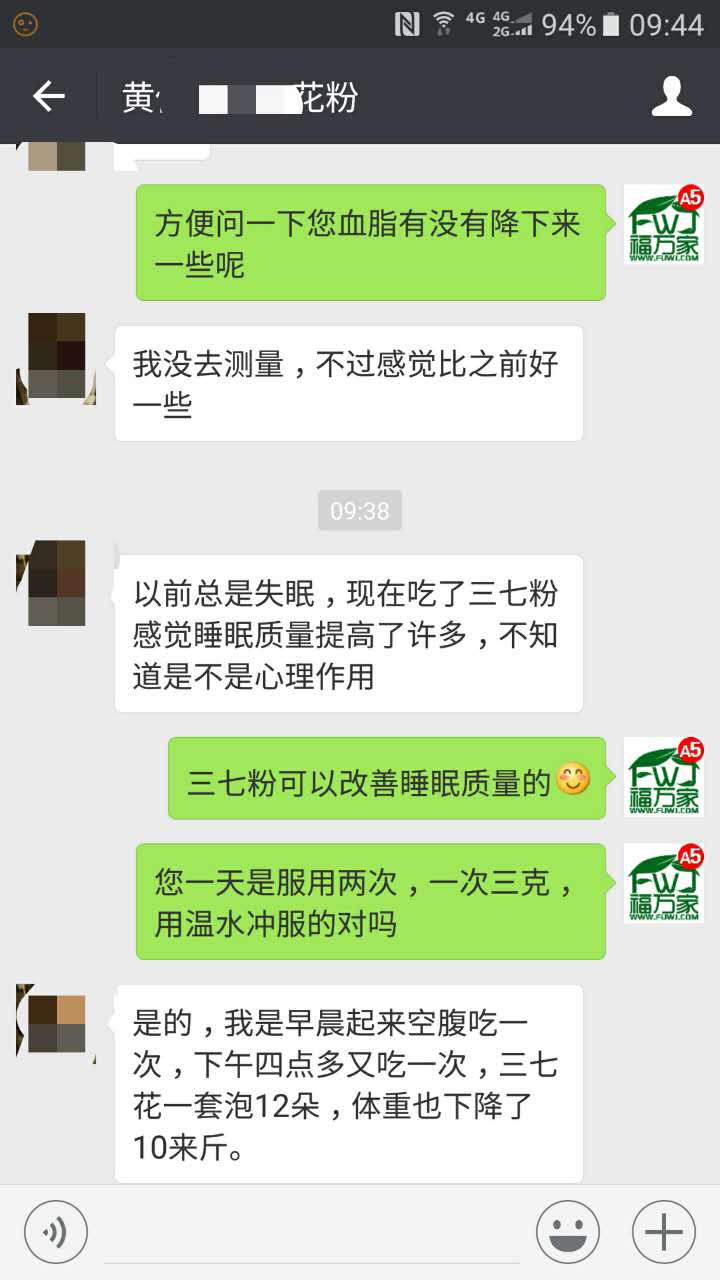Open sender avatar beside 方便问一下您血脂 message

664,225
